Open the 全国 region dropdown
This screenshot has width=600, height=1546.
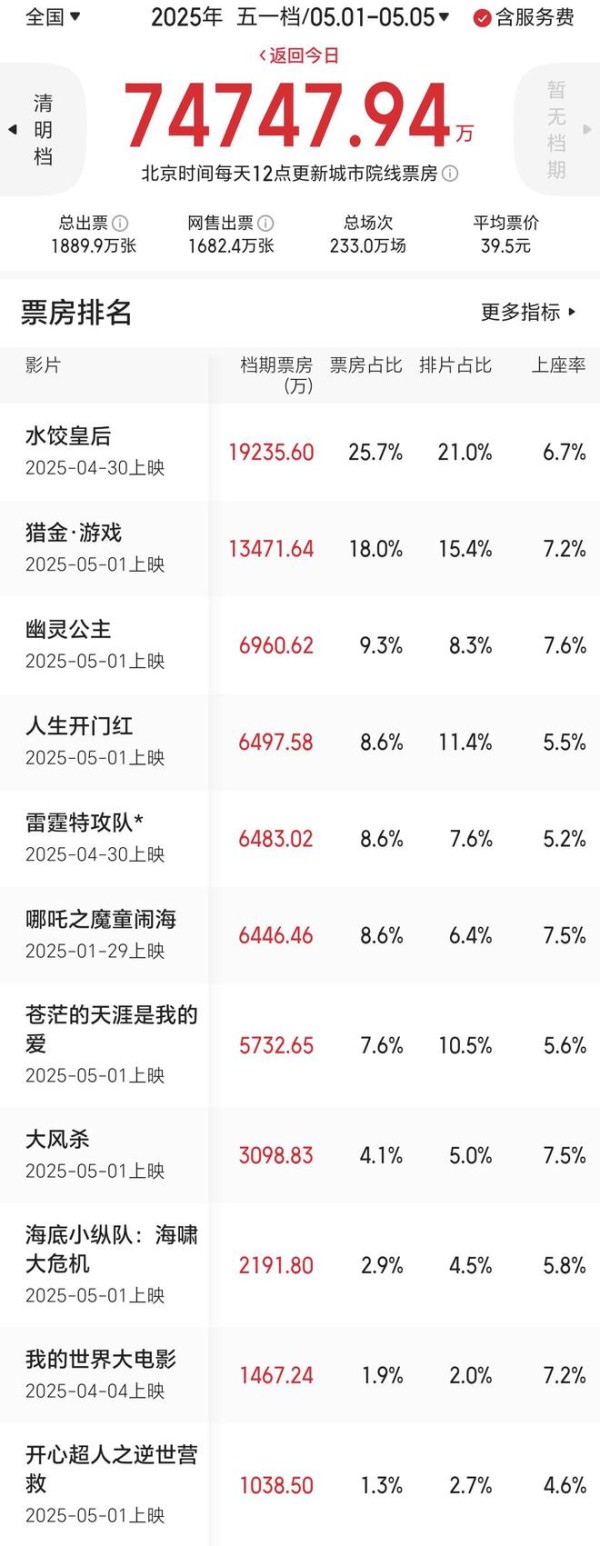[52, 17]
